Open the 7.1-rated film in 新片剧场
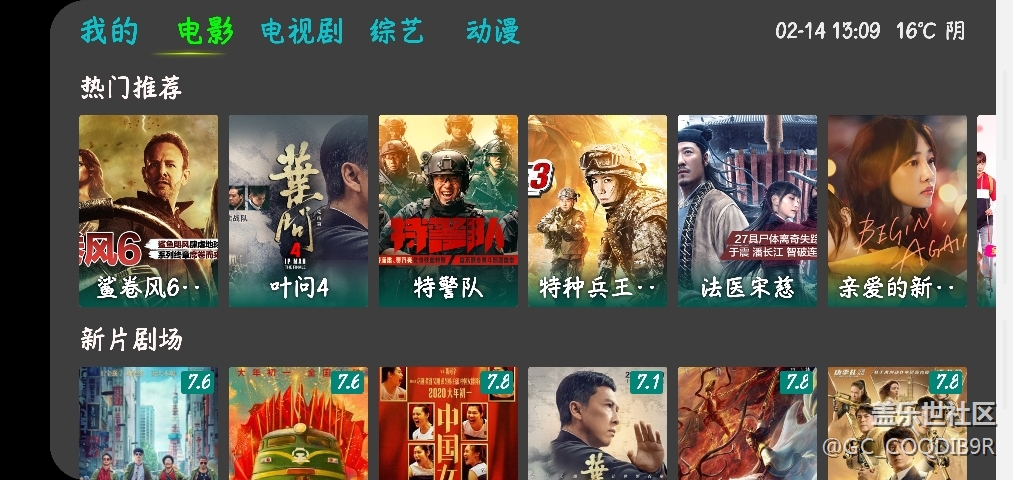This screenshot has width=1013, height=480. 597,425
